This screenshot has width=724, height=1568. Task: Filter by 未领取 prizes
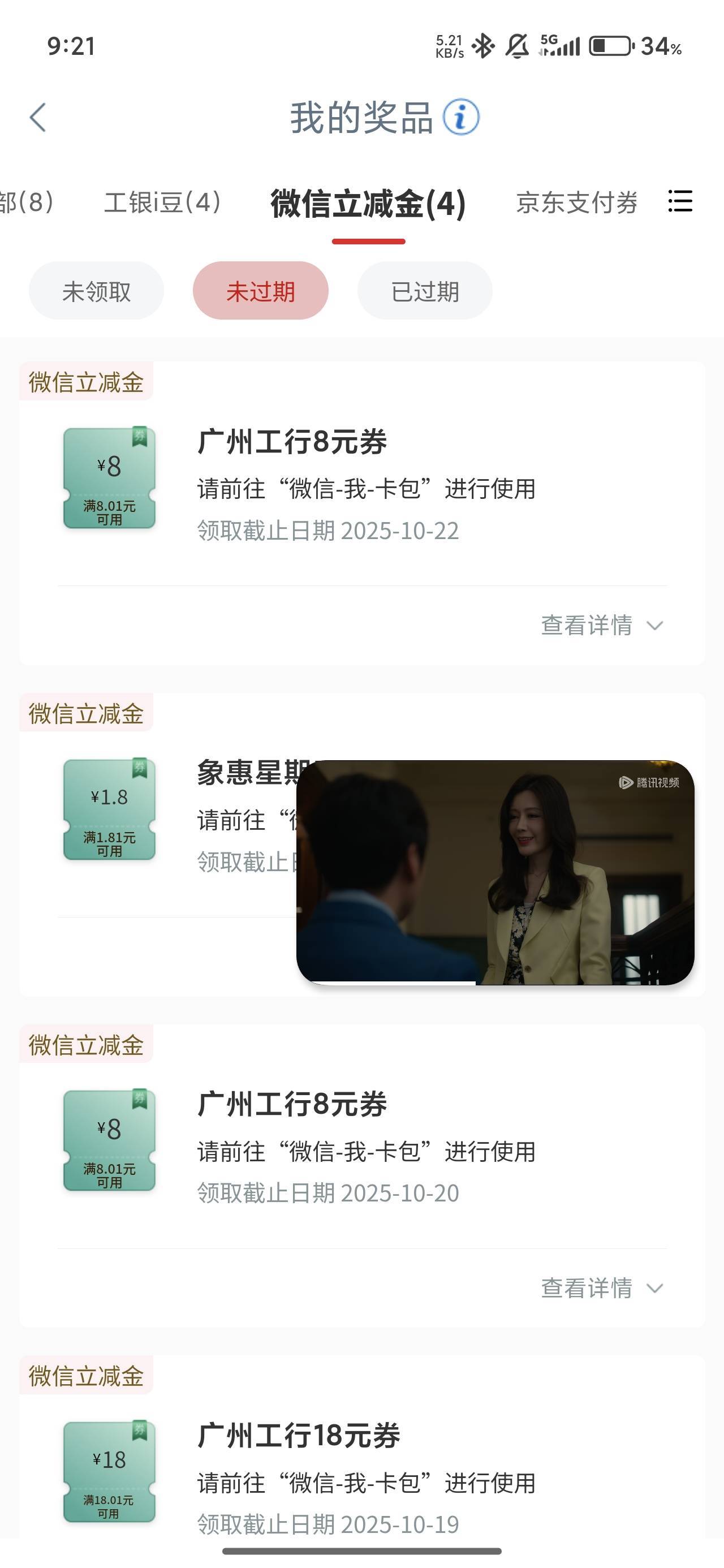point(96,291)
